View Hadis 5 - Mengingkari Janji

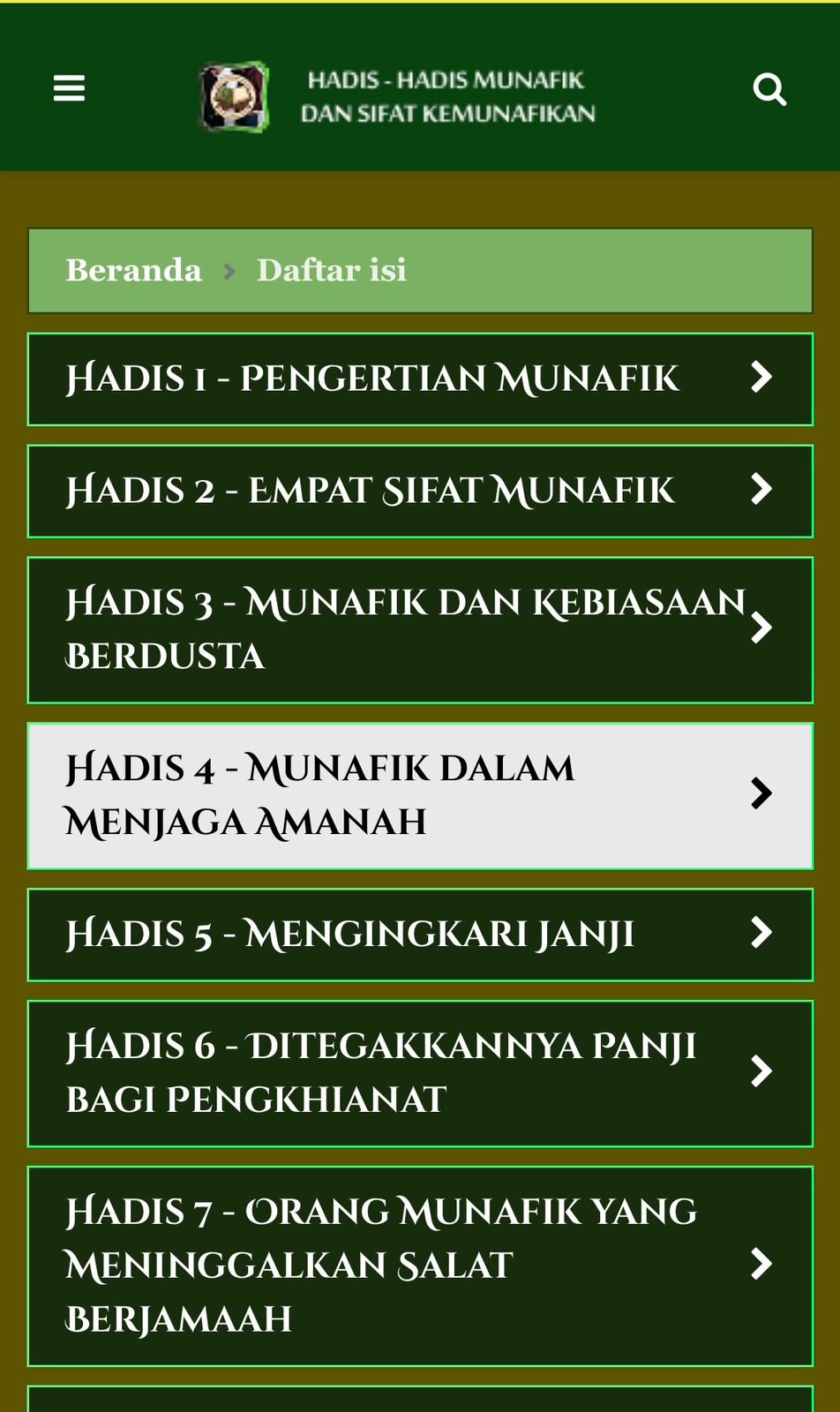click(420, 935)
